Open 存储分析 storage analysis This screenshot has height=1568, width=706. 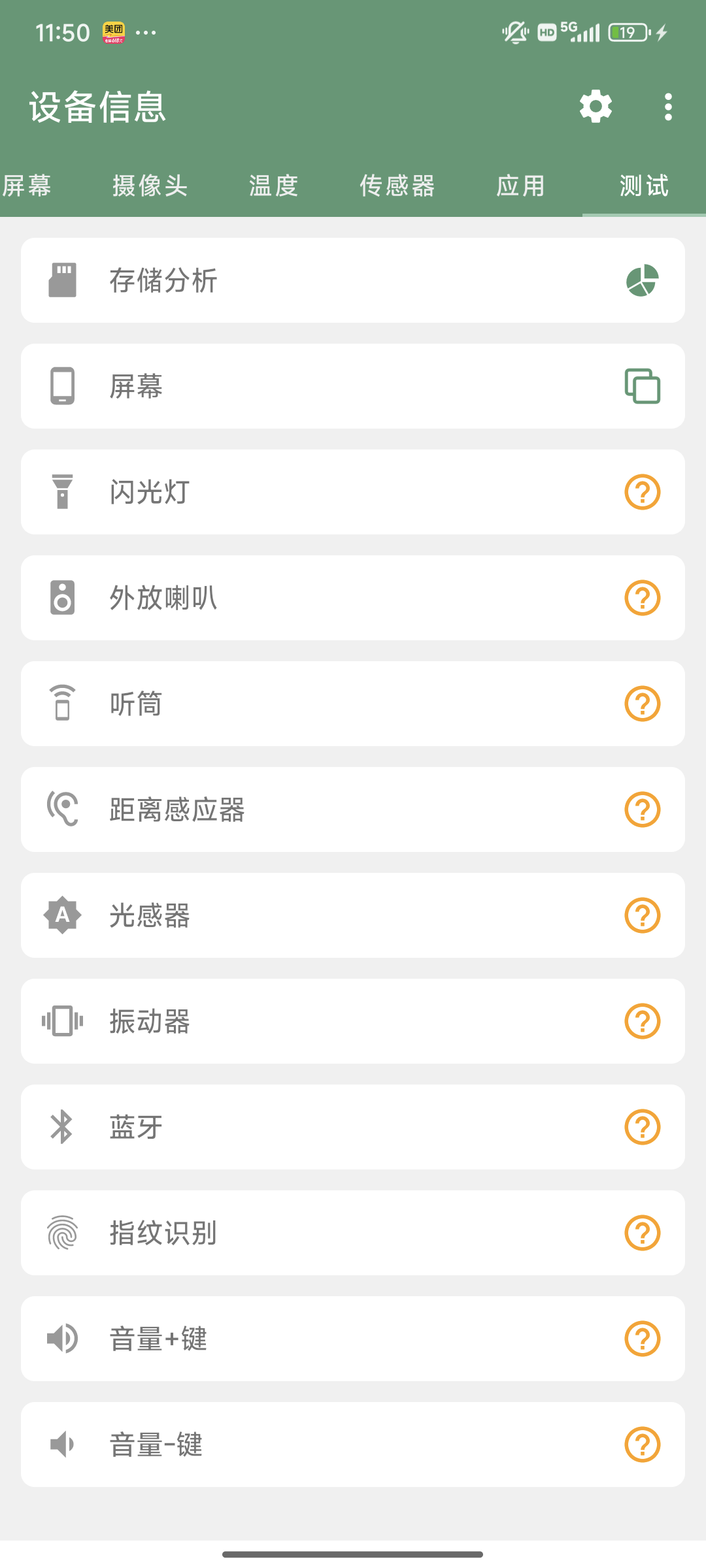(353, 280)
